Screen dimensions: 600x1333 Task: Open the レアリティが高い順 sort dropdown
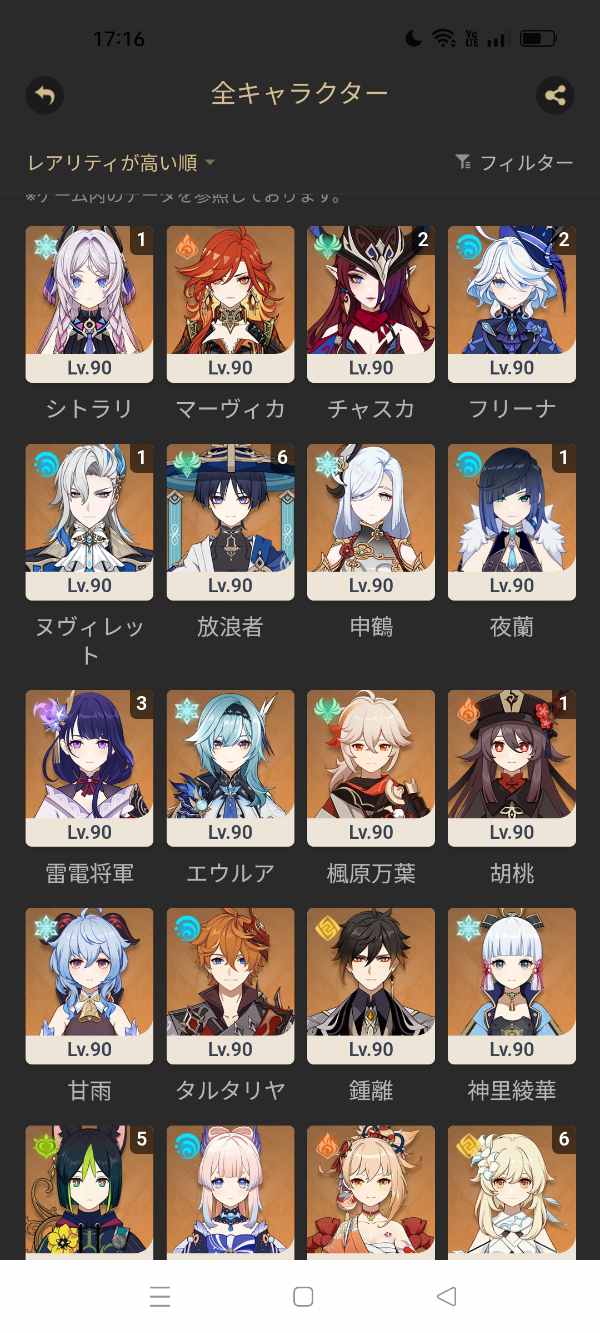click(121, 163)
